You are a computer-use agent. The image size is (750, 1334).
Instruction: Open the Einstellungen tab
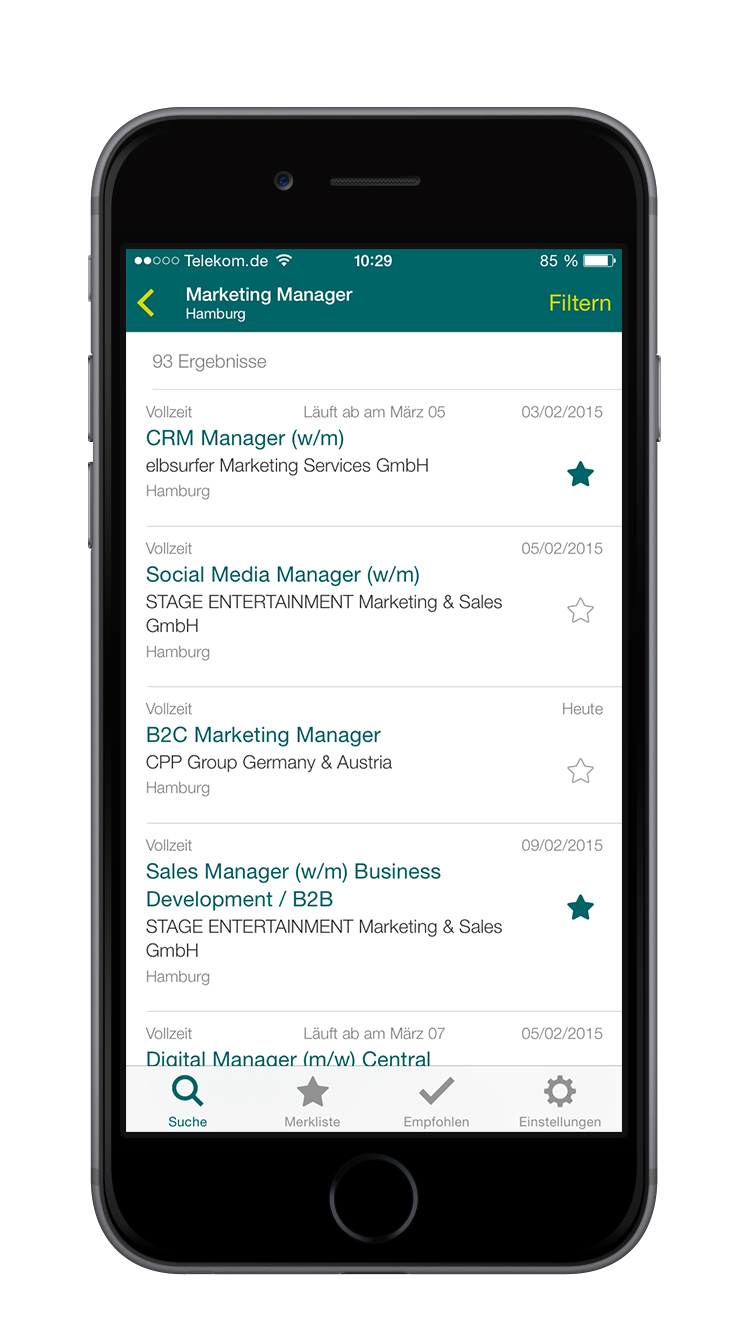[560, 1100]
